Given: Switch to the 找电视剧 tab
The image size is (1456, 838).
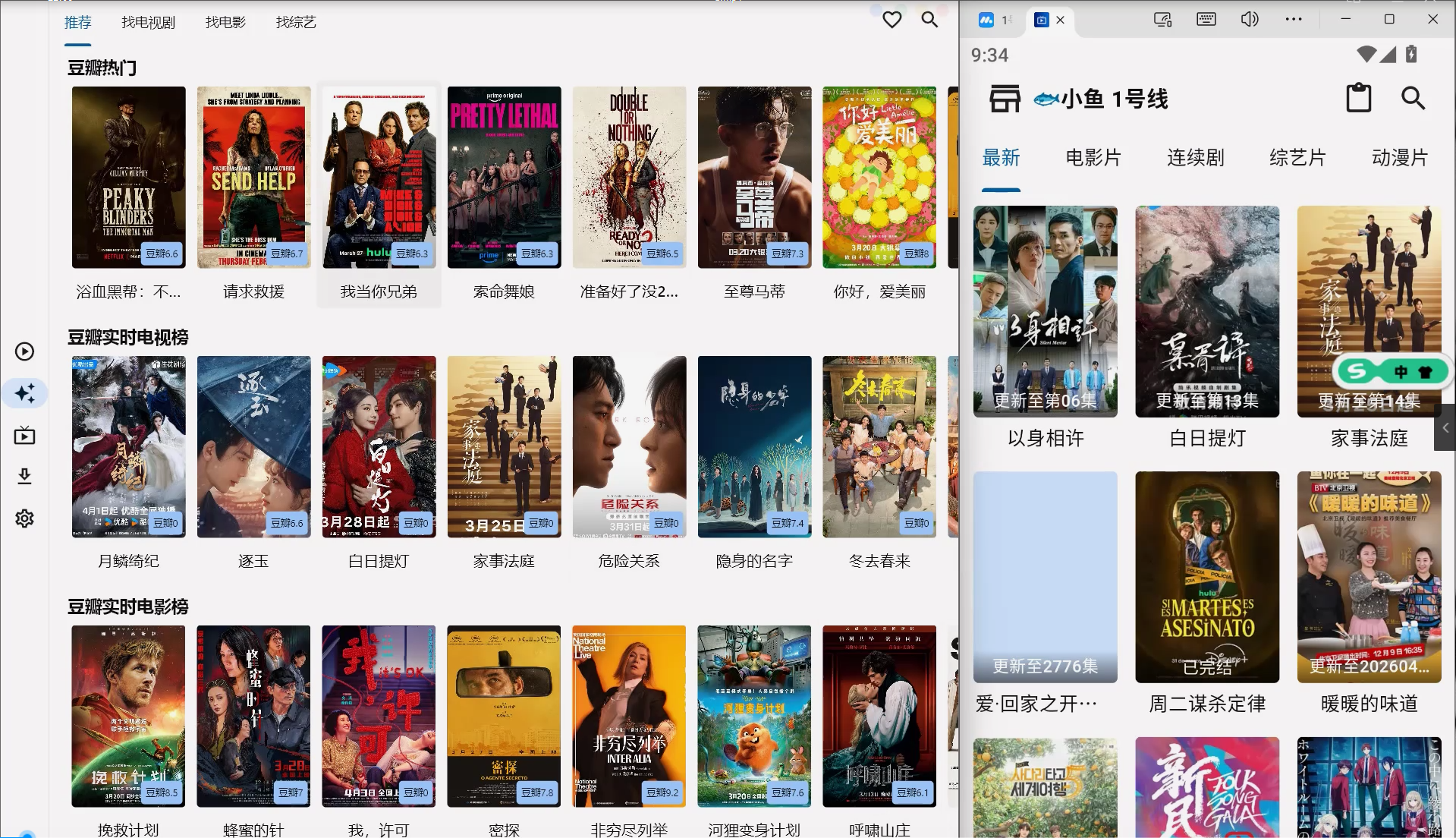Looking at the screenshot, I should pyautogui.click(x=148, y=23).
